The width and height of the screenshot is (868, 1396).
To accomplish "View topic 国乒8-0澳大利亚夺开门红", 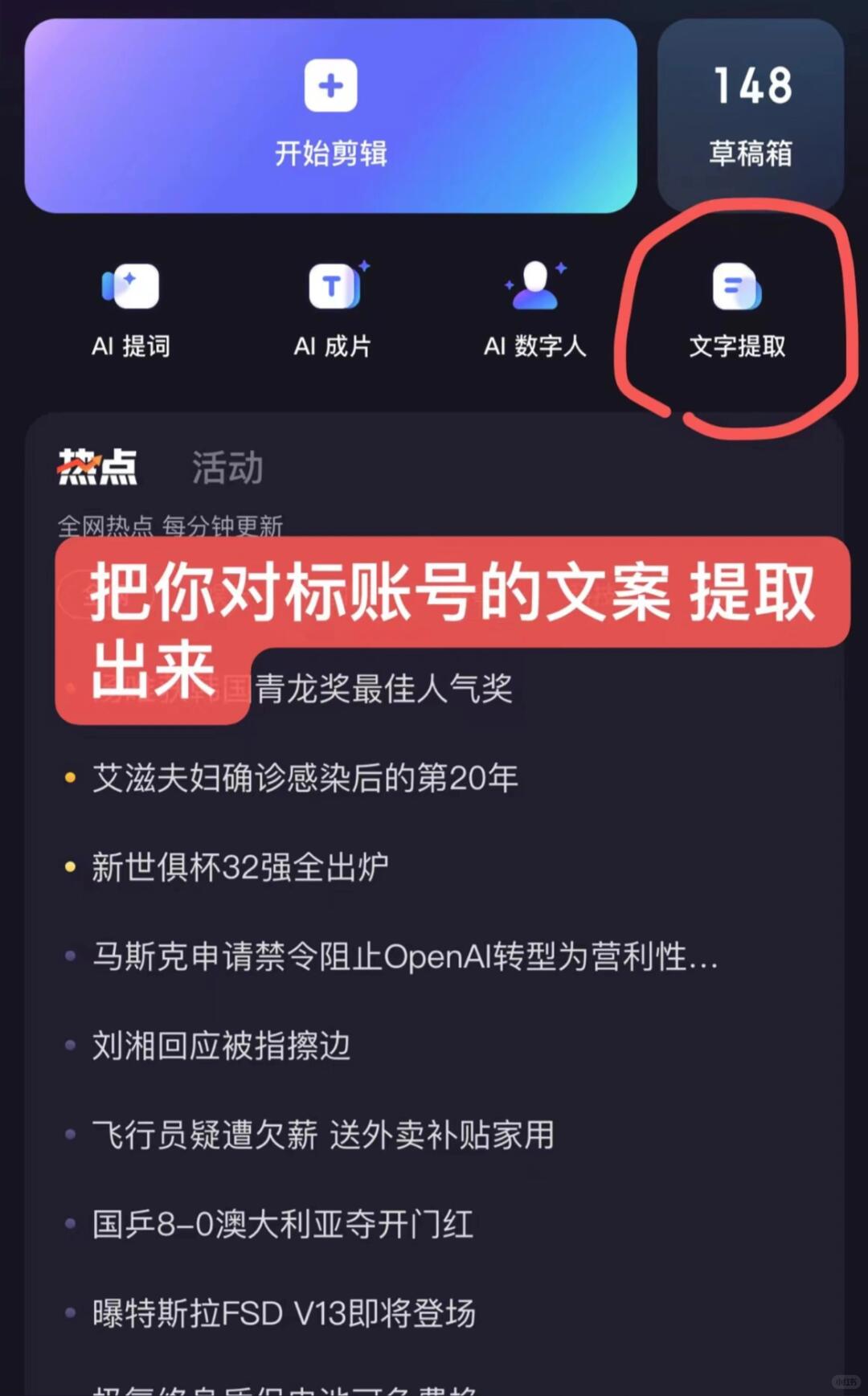I will [x=282, y=1224].
